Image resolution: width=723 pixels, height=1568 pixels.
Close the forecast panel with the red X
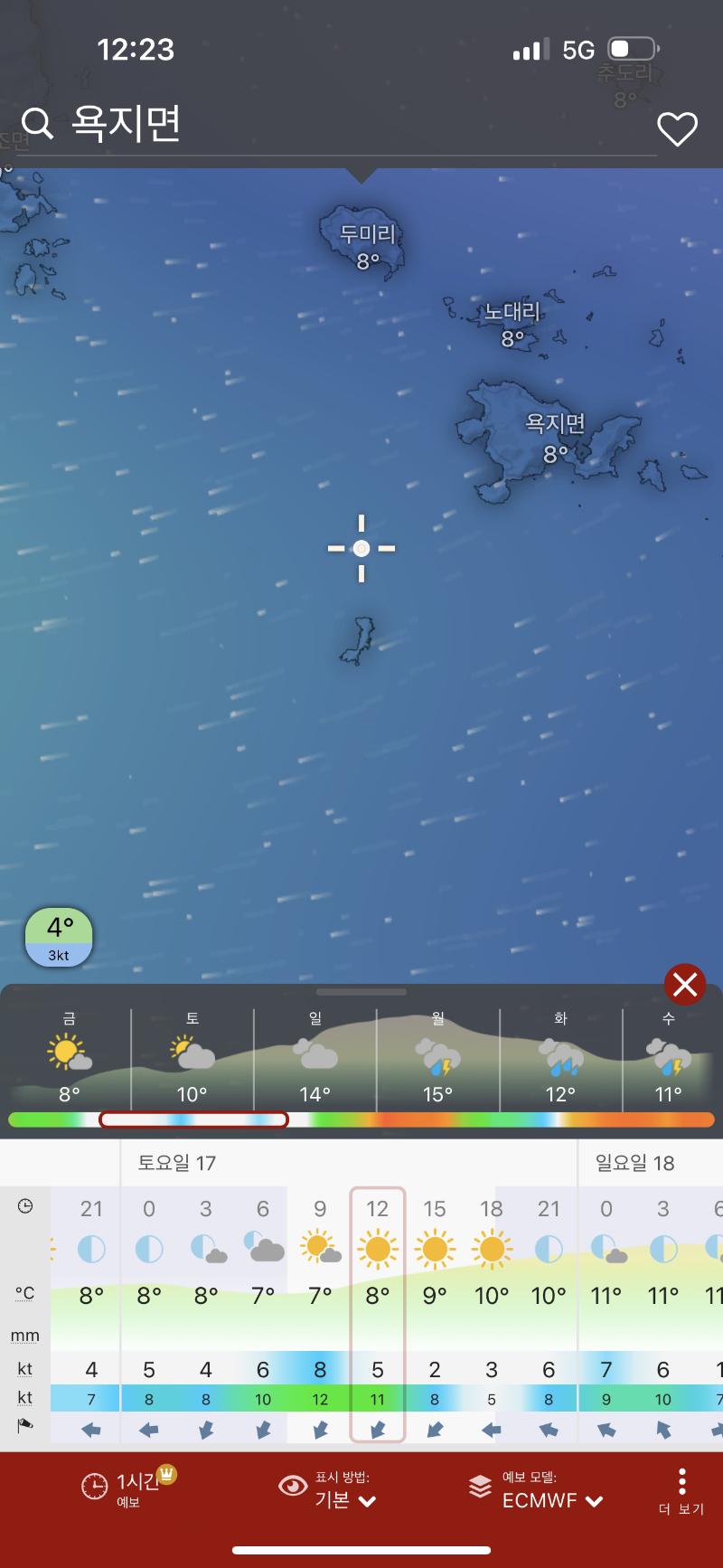[684, 984]
